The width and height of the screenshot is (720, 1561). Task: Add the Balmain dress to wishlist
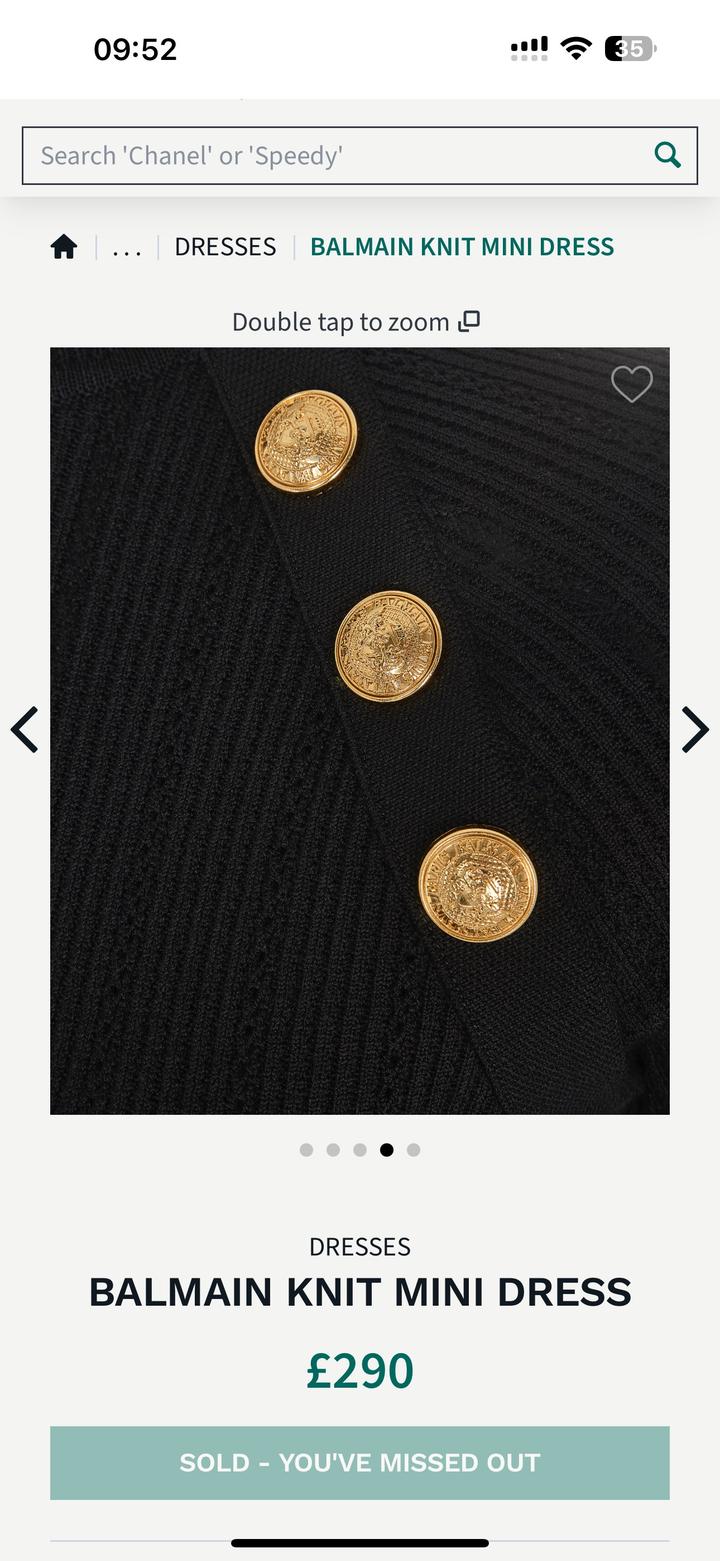point(632,384)
